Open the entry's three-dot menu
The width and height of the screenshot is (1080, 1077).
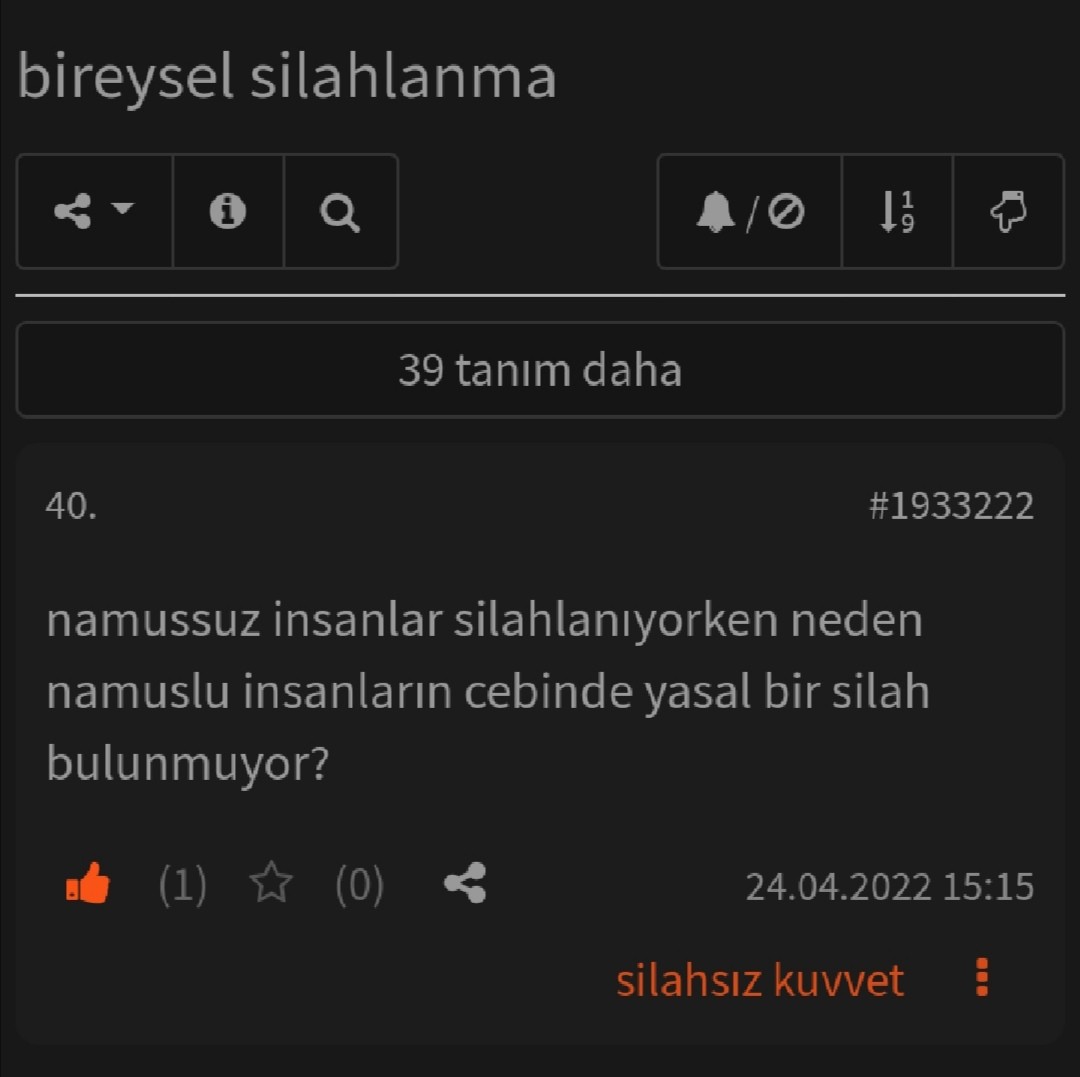pyautogui.click(x=982, y=978)
